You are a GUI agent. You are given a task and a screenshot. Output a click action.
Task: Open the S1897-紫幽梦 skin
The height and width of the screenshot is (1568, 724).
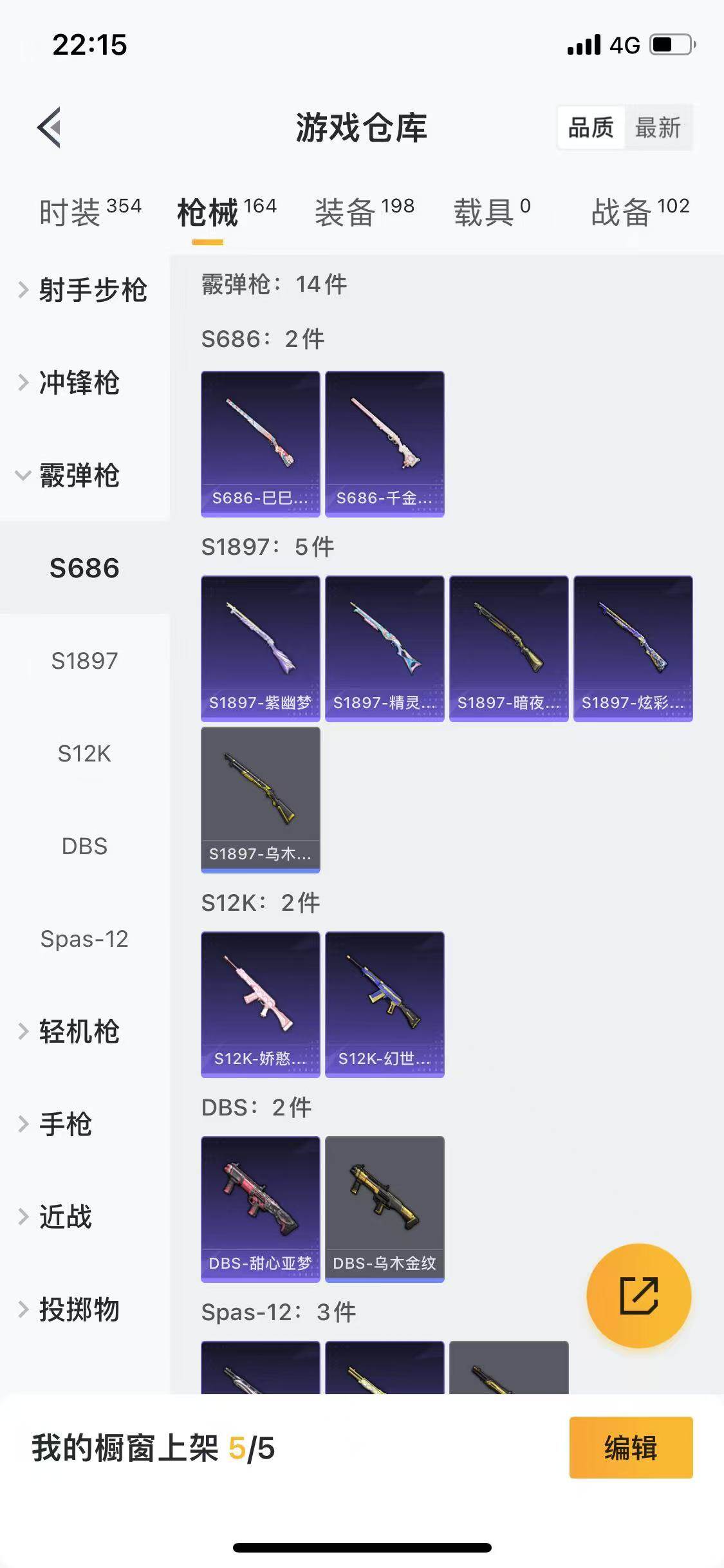click(x=260, y=648)
